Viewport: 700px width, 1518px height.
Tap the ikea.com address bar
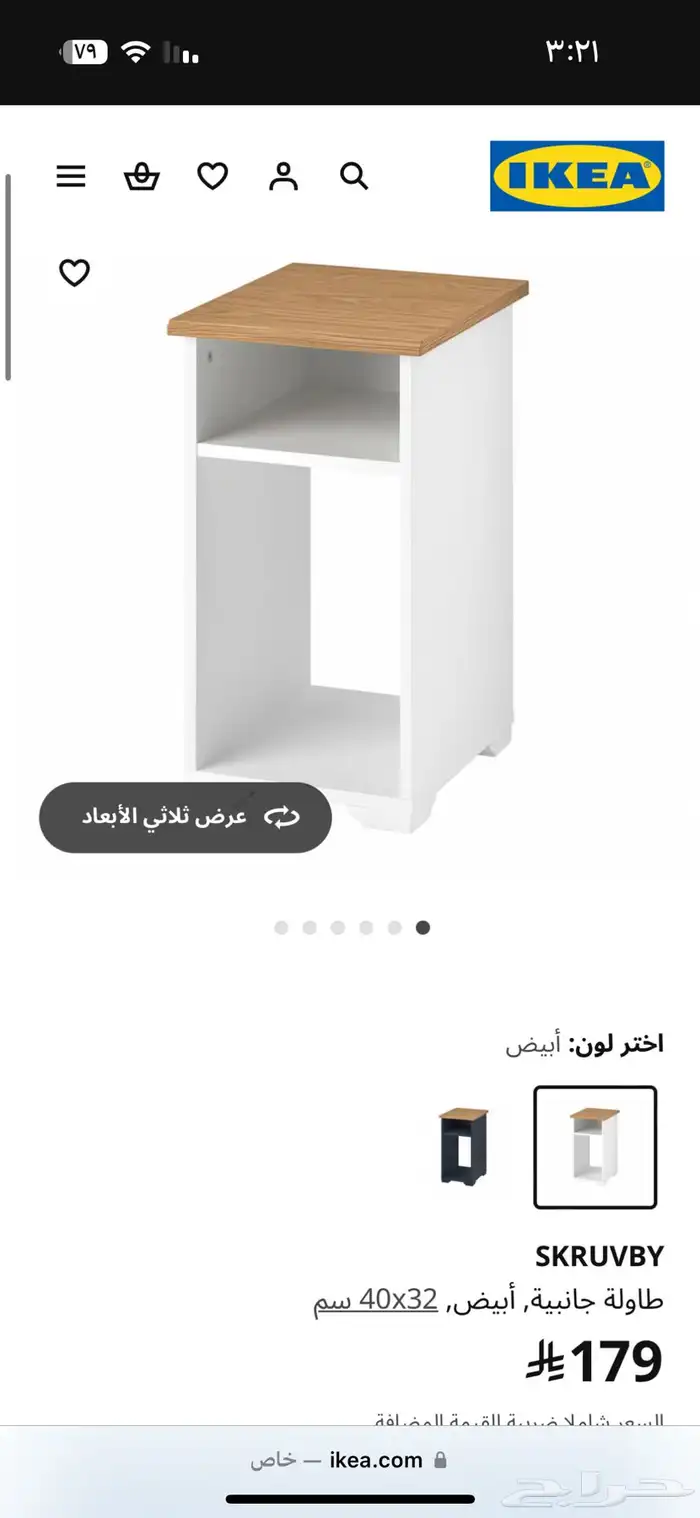coord(350,1460)
